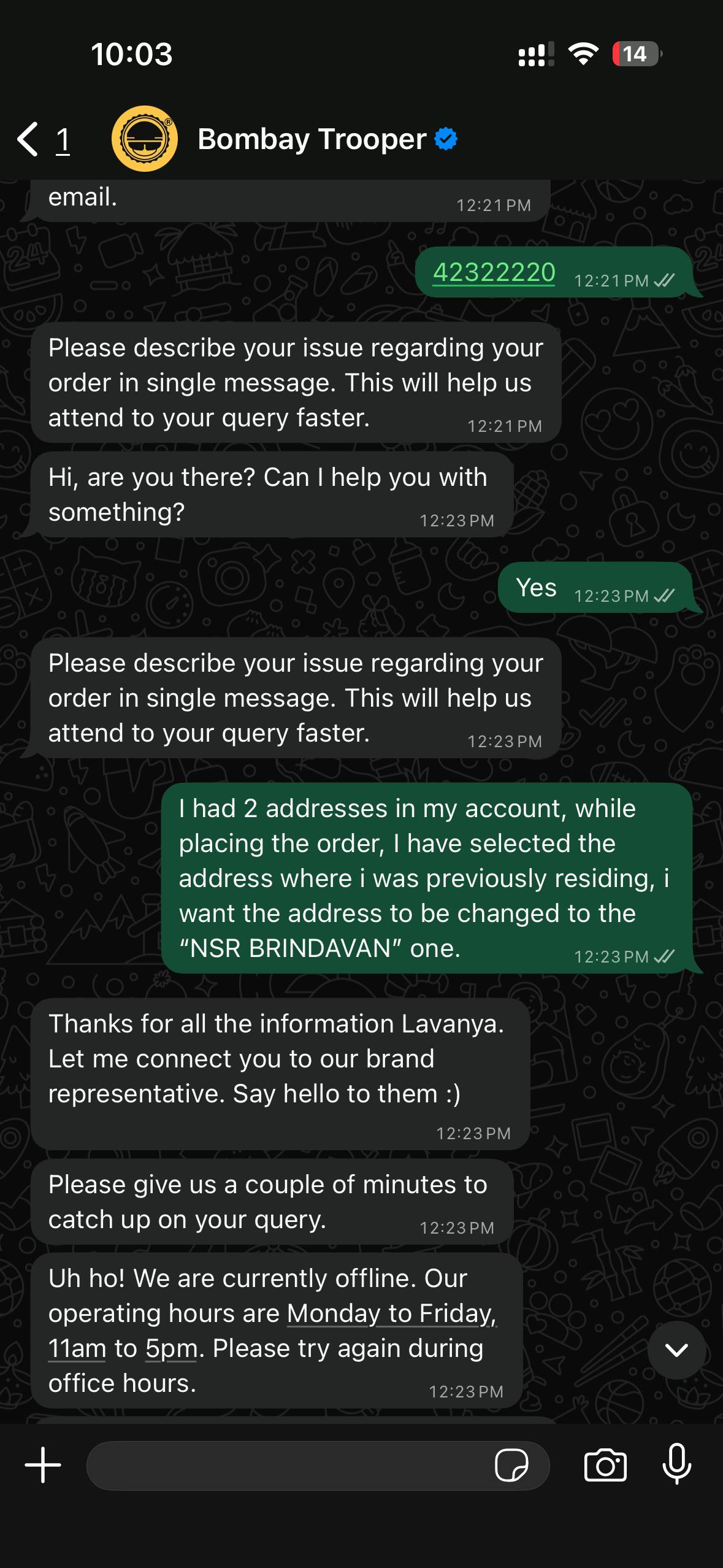Focus the message text field

tap(288, 1466)
